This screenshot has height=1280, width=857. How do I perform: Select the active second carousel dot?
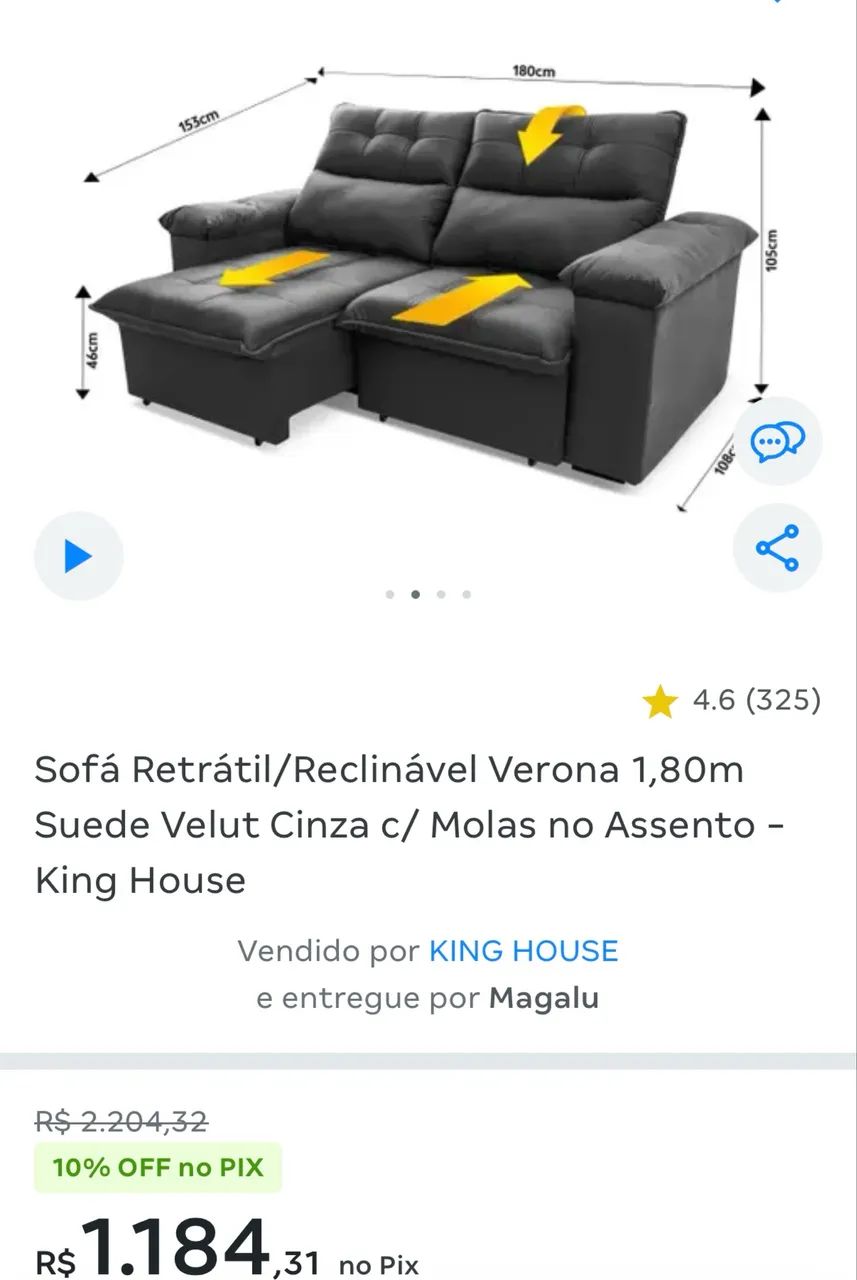click(x=415, y=593)
